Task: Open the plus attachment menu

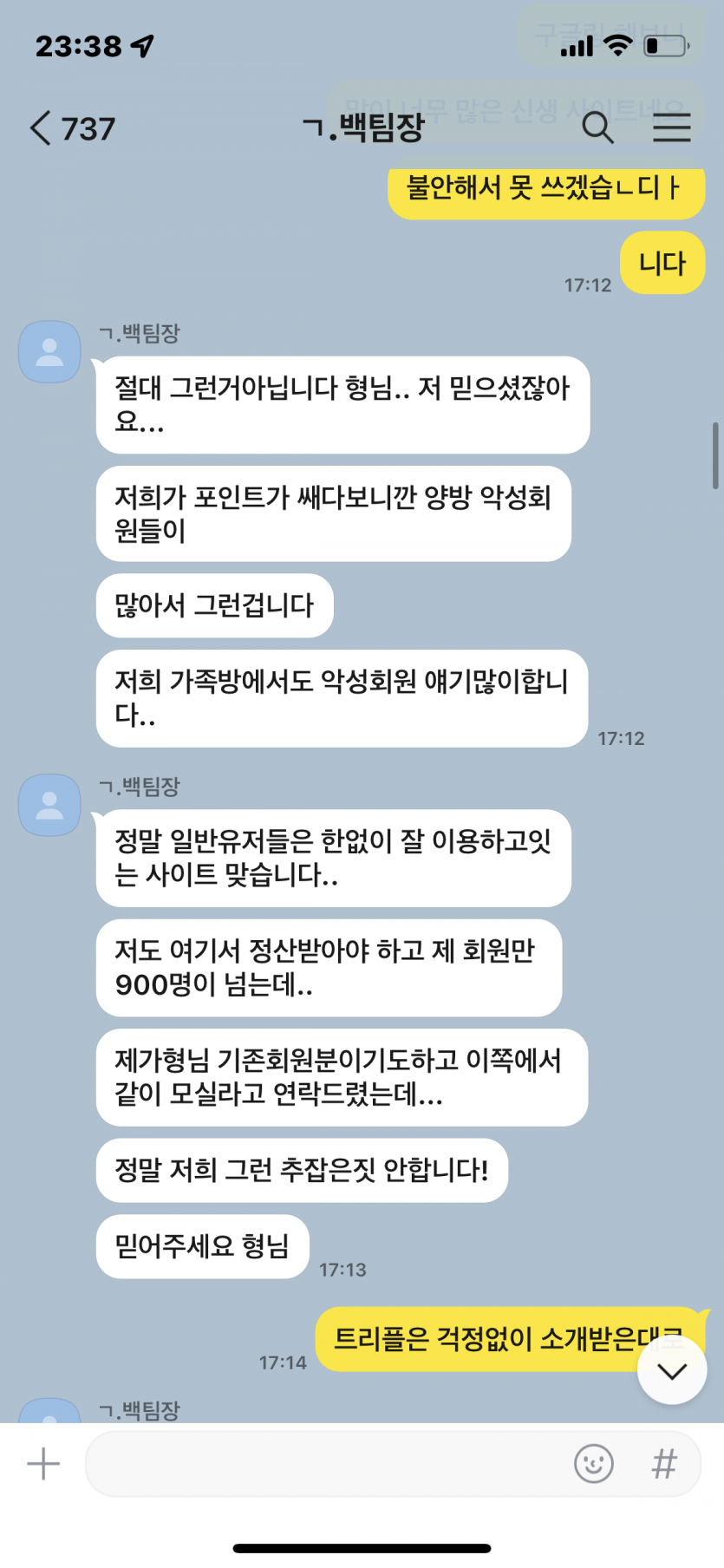Action: 43,1464
